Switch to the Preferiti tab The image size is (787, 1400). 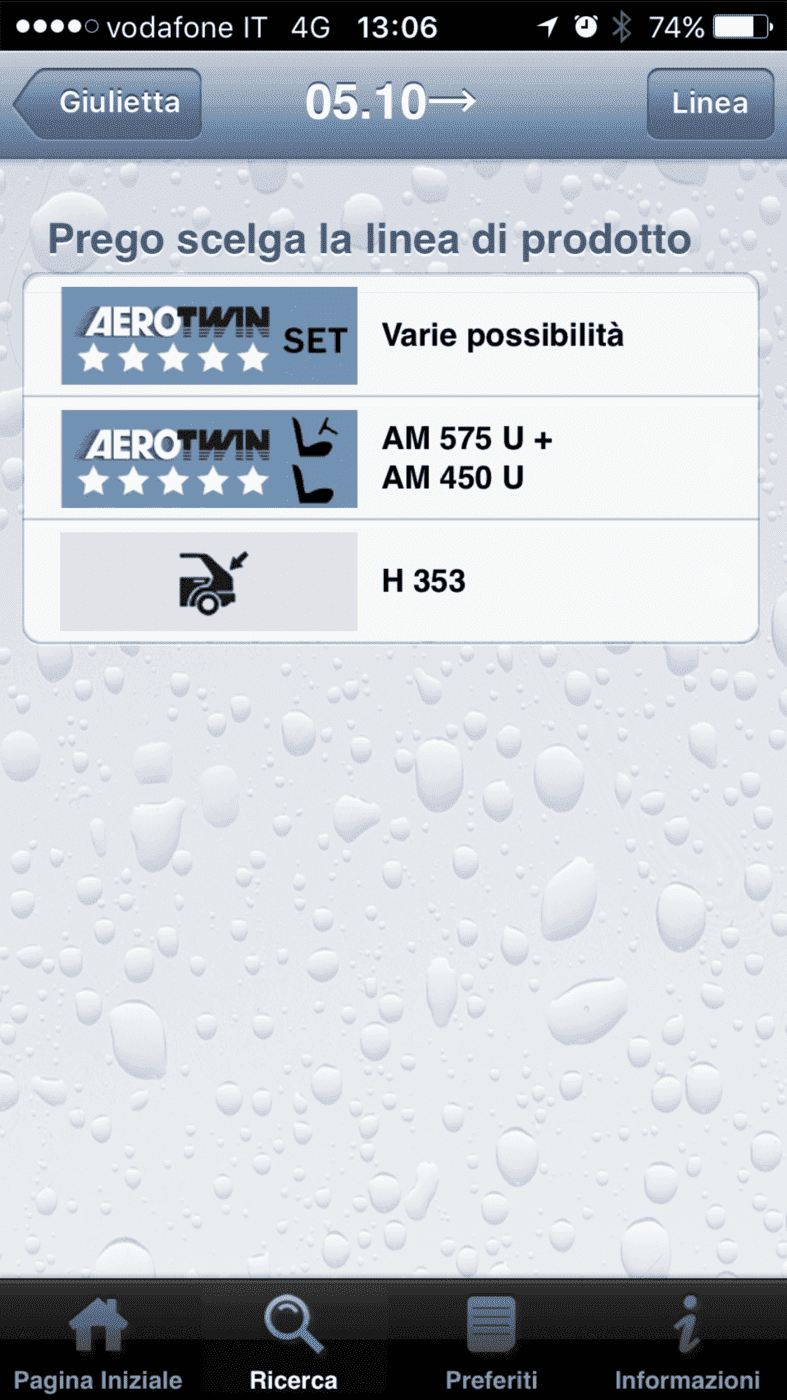click(x=491, y=1341)
